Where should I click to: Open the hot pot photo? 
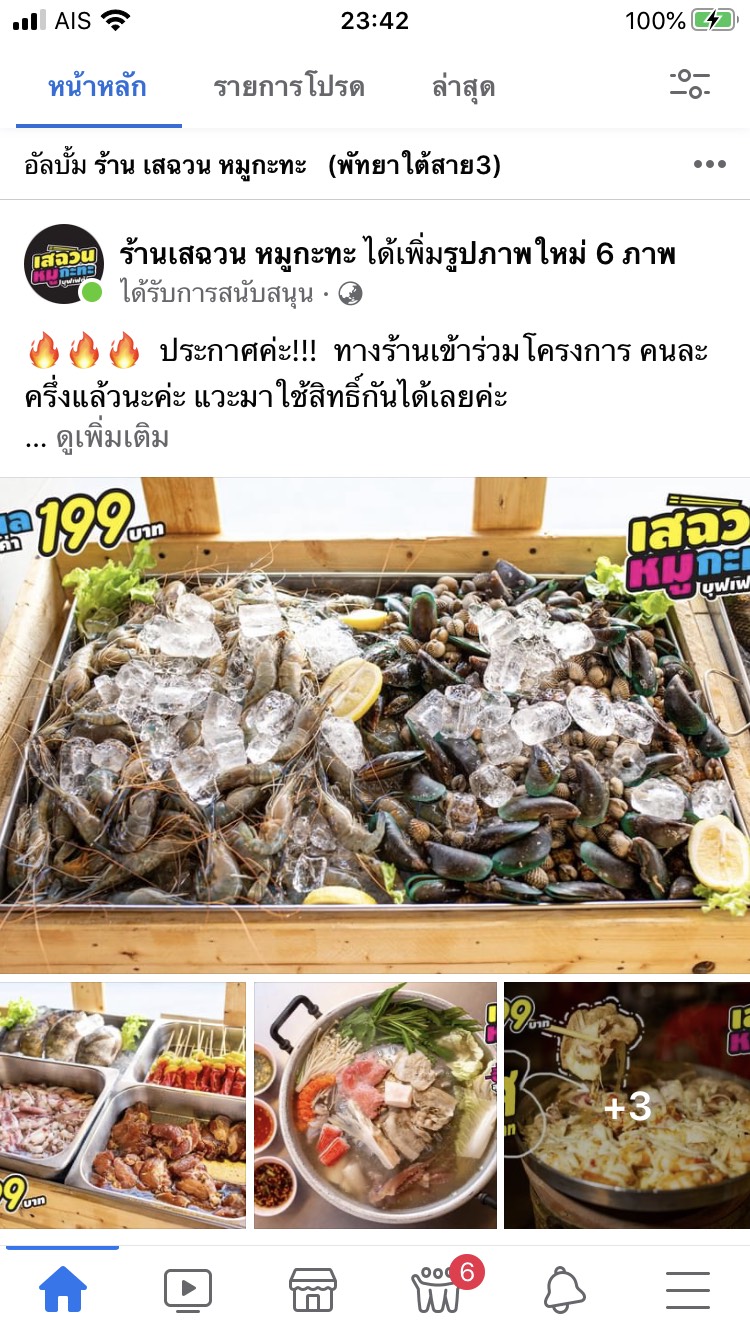(x=375, y=1105)
